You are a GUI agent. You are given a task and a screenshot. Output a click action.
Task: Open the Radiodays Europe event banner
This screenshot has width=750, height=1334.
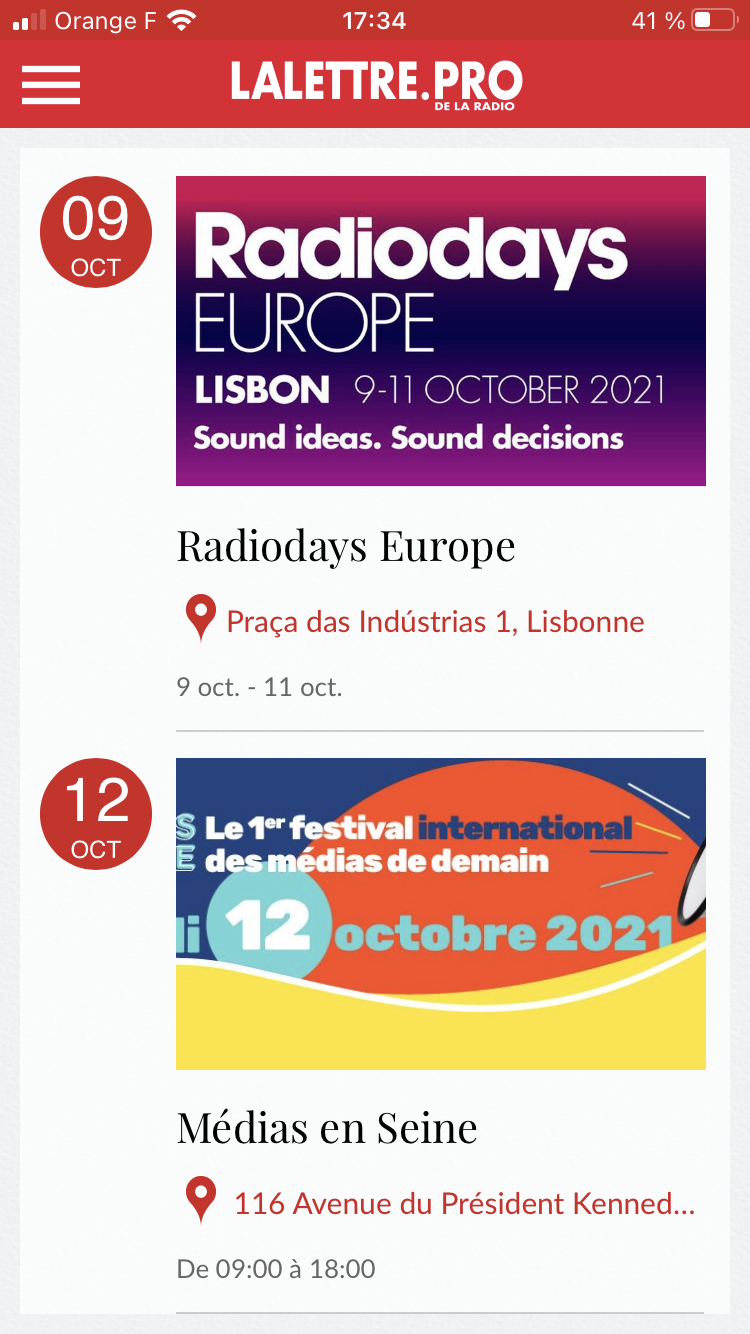[440, 331]
